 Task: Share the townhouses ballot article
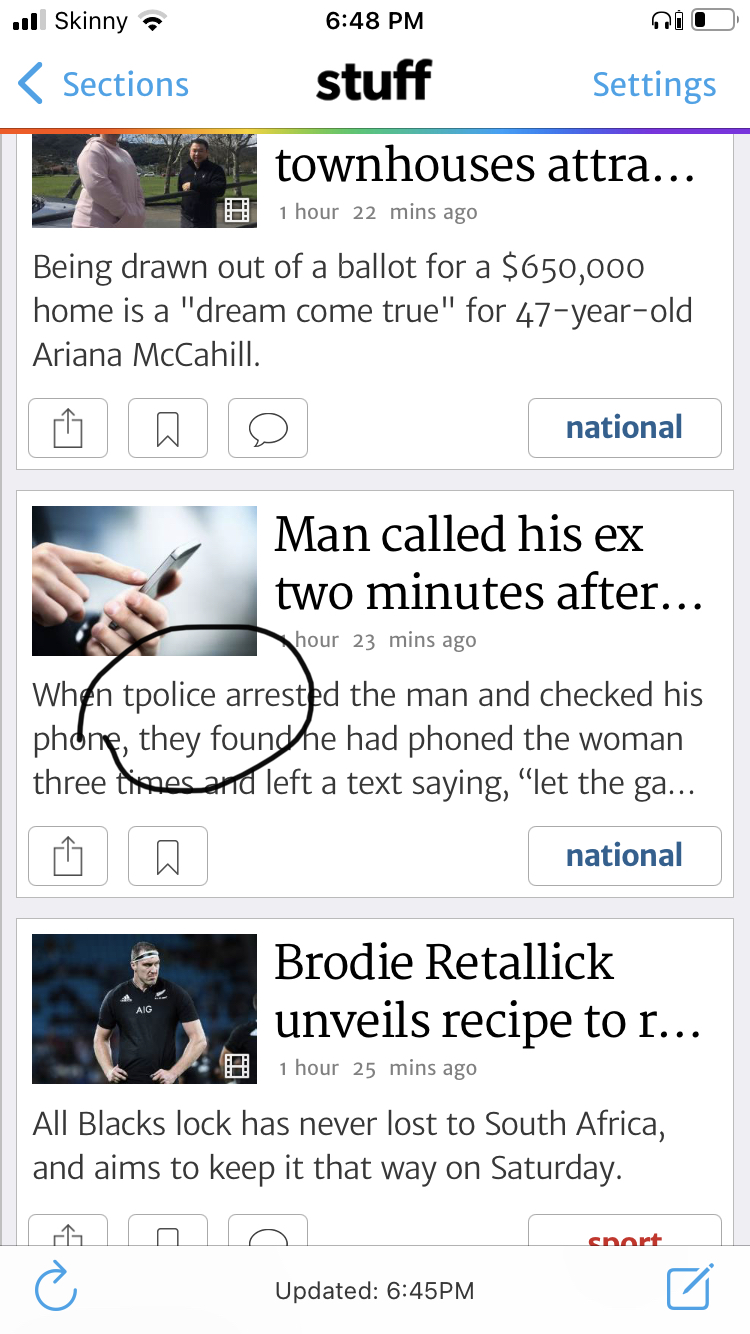tap(67, 428)
